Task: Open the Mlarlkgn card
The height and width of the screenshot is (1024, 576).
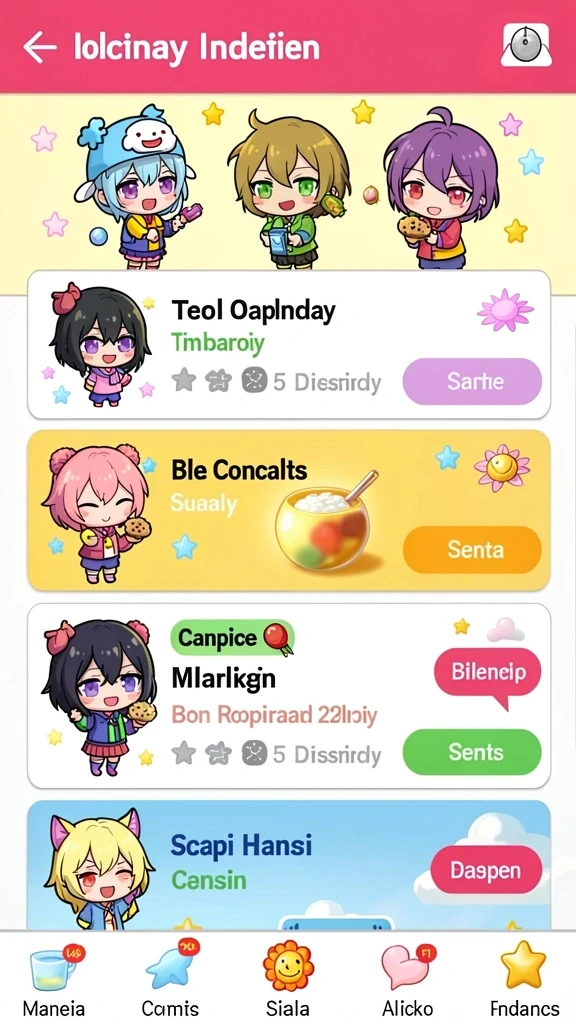Action: (x=289, y=696)
